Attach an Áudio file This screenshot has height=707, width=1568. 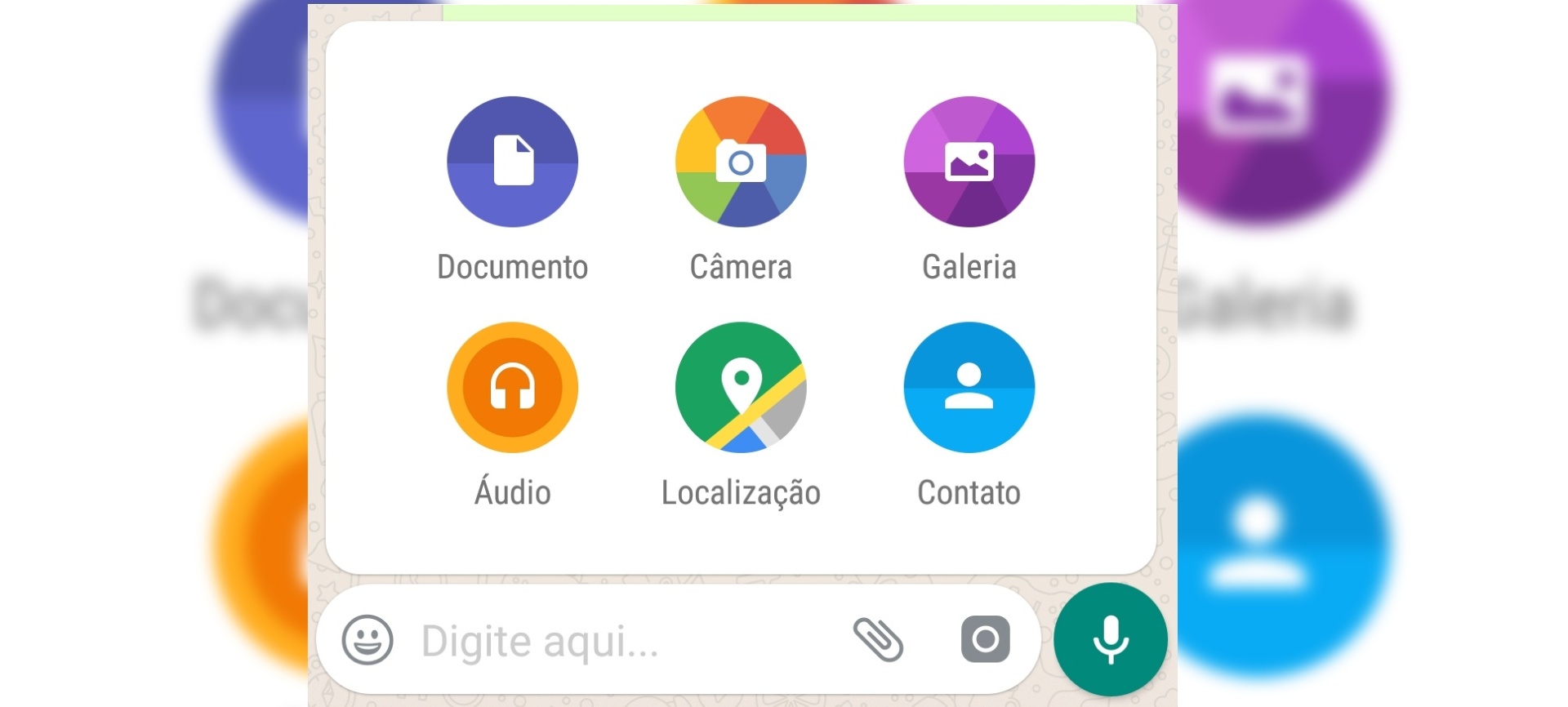pyautogui.click(x=512, y=387)
